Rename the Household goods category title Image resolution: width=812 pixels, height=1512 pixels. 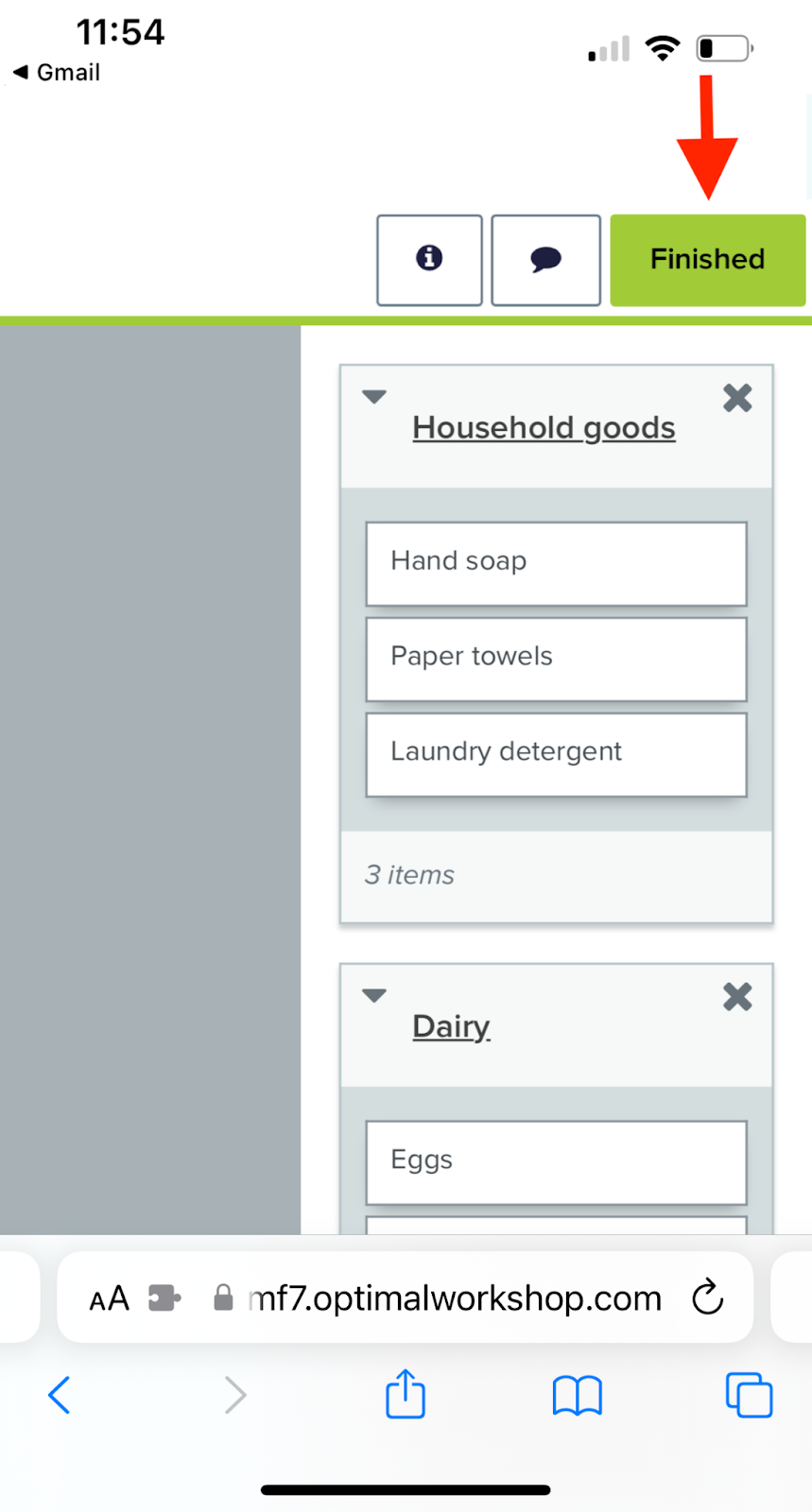(x=544, y=428)
